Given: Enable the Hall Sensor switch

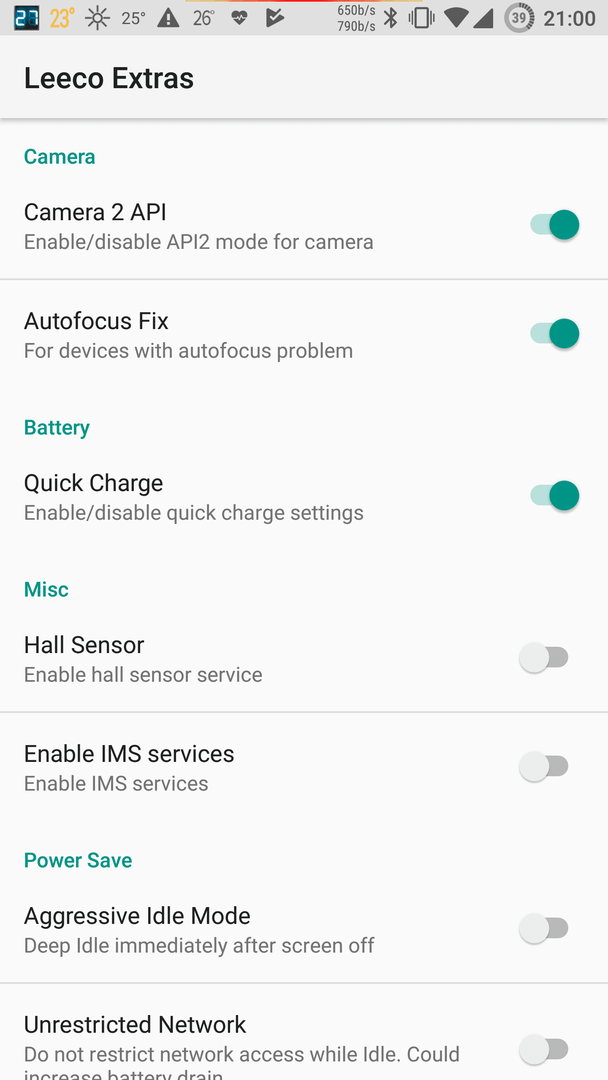Looking at the screenshot, I should click(x=544, y=658).
